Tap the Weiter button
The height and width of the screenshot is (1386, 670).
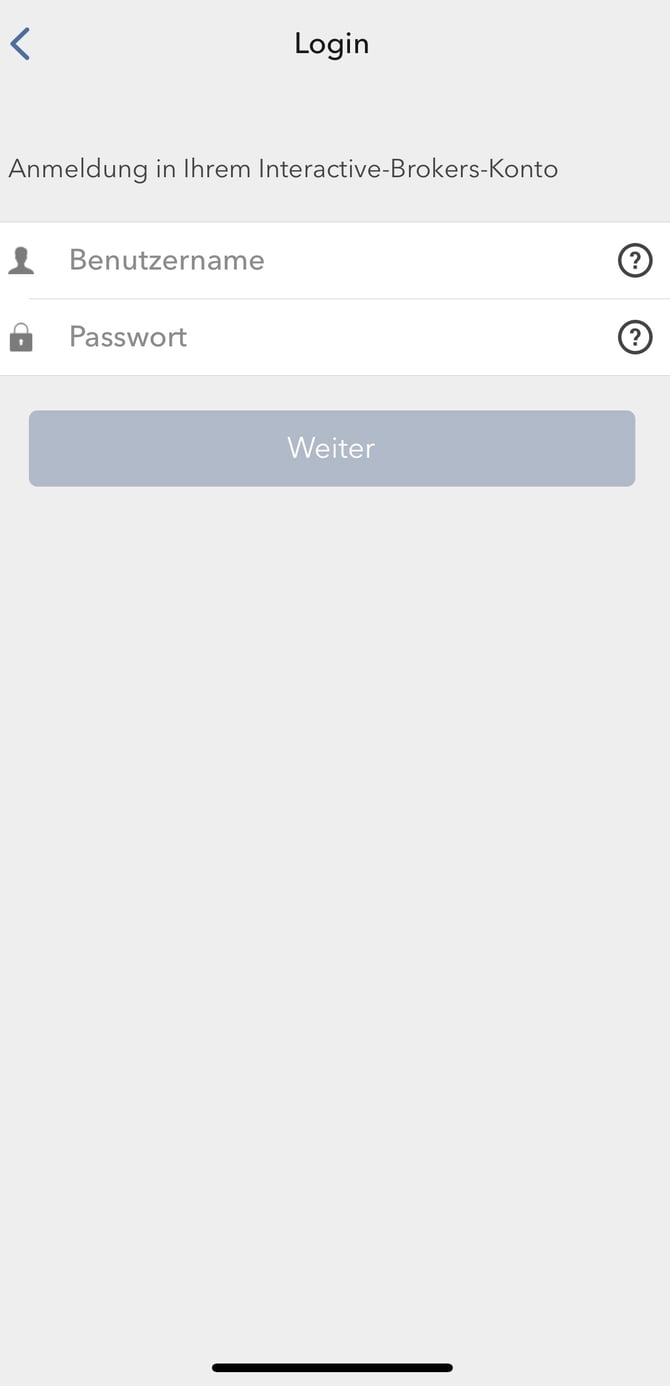[x=332, y=448]
